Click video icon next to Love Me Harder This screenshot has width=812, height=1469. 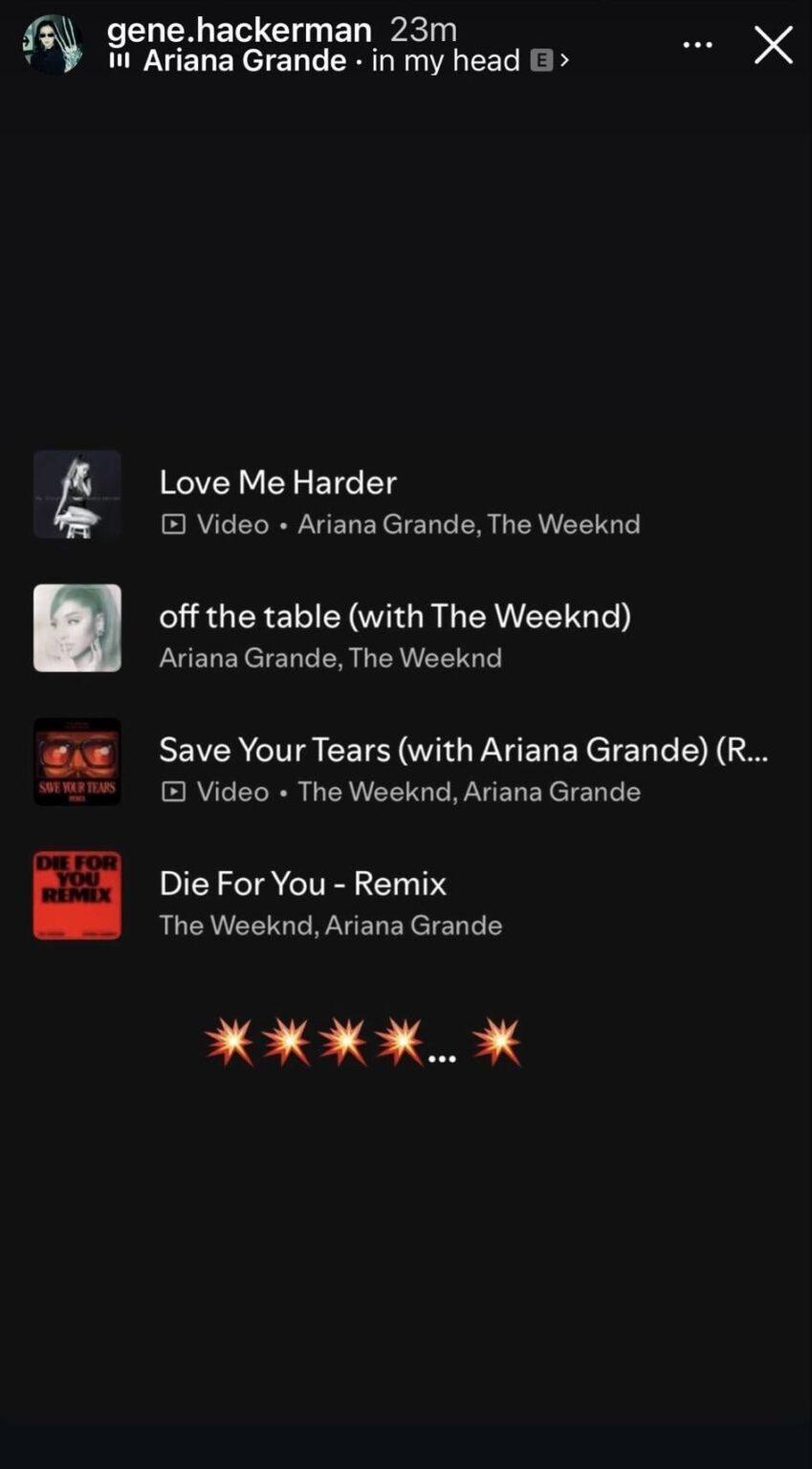pyautogui.click(x=173, y=524)
